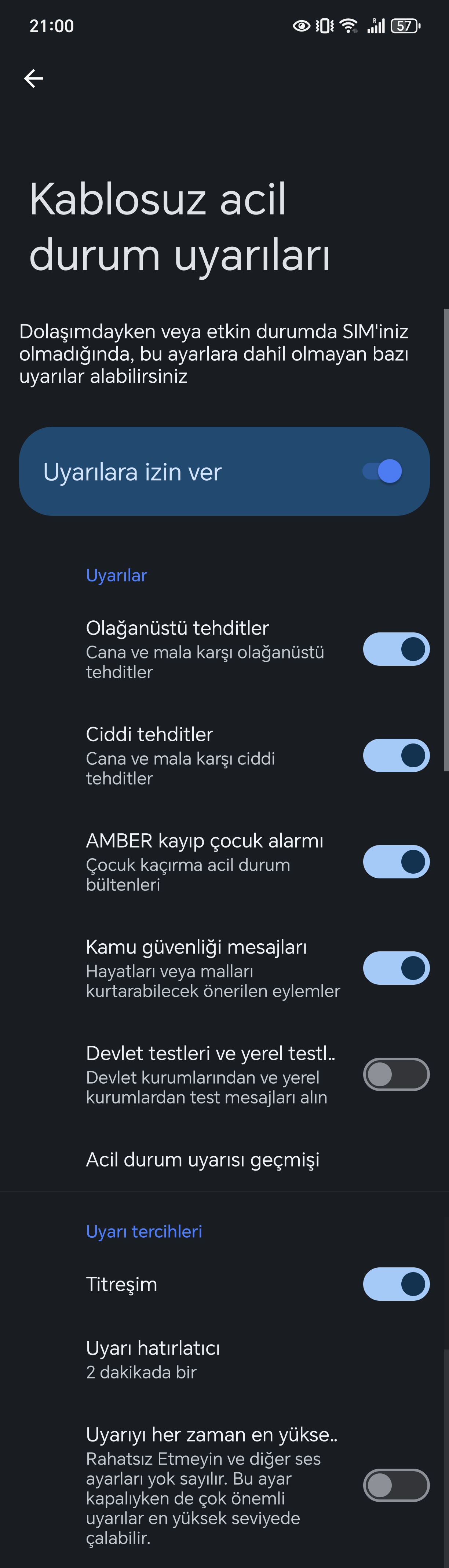This screenshot has height=1568, width=449.
Task: Disable Olağanüstü tehditler alerts
Action: point(396,649)
